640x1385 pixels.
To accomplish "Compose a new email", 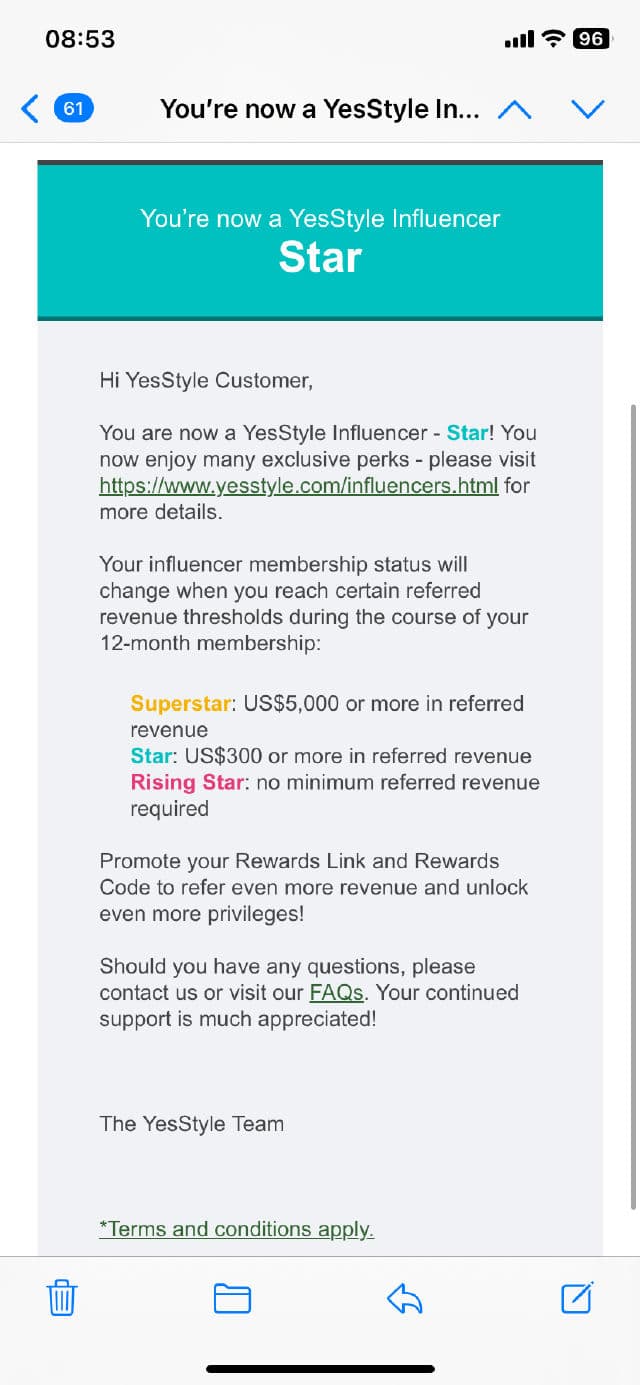I will point(577,1298).
